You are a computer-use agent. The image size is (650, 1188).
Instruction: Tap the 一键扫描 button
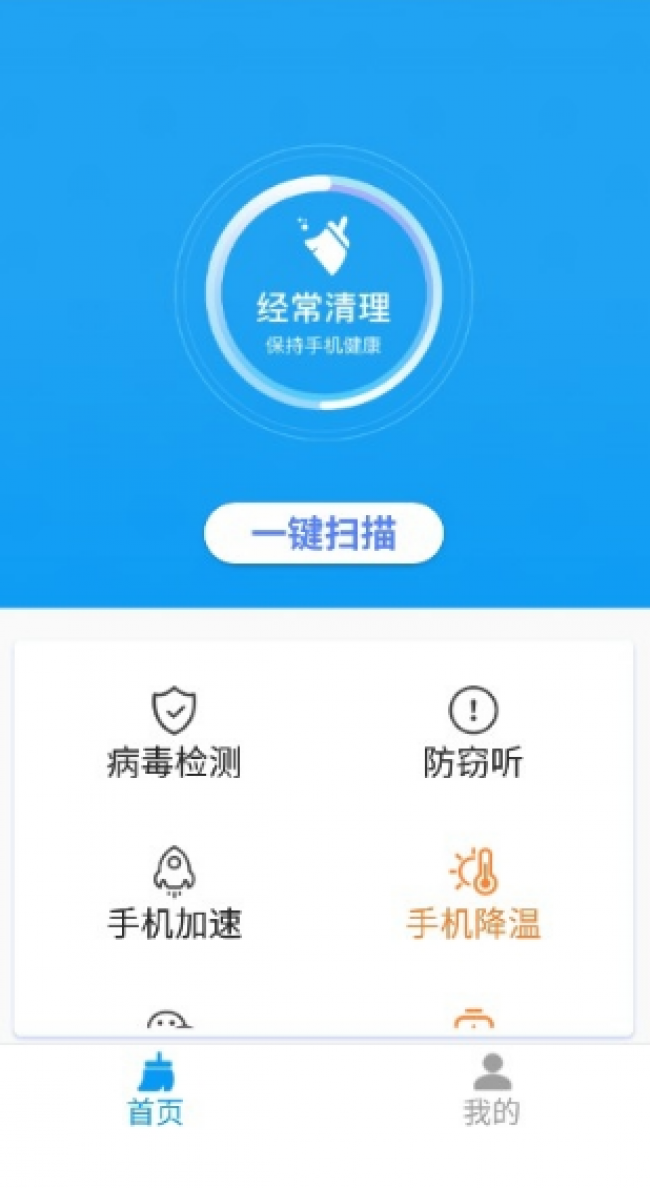323,533
